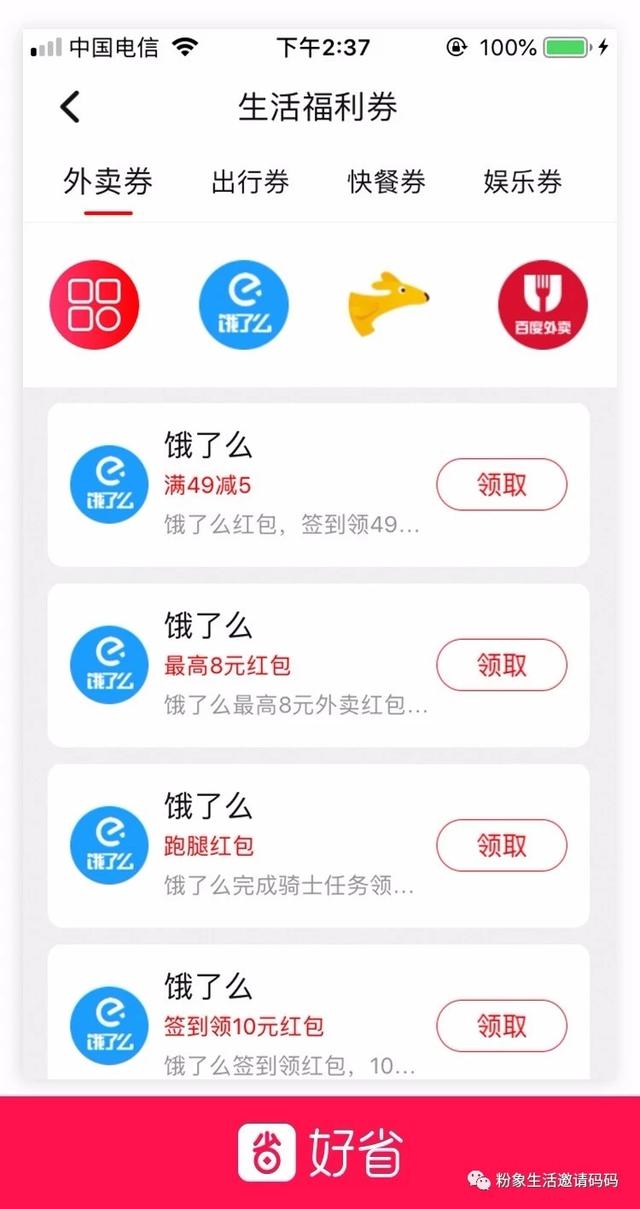Go back from 生活福利券 page
Viewport: 640px width, 1209px height.
(70, 106)
